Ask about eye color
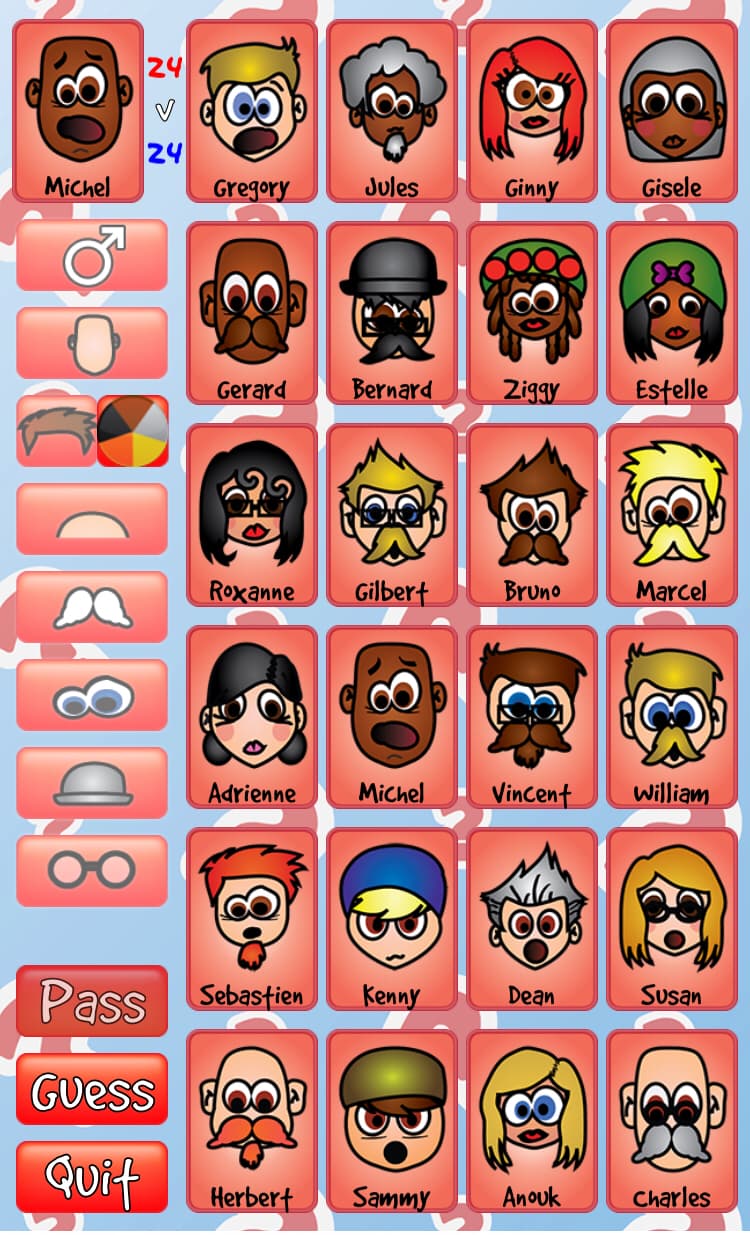 [x=92, y=695]
